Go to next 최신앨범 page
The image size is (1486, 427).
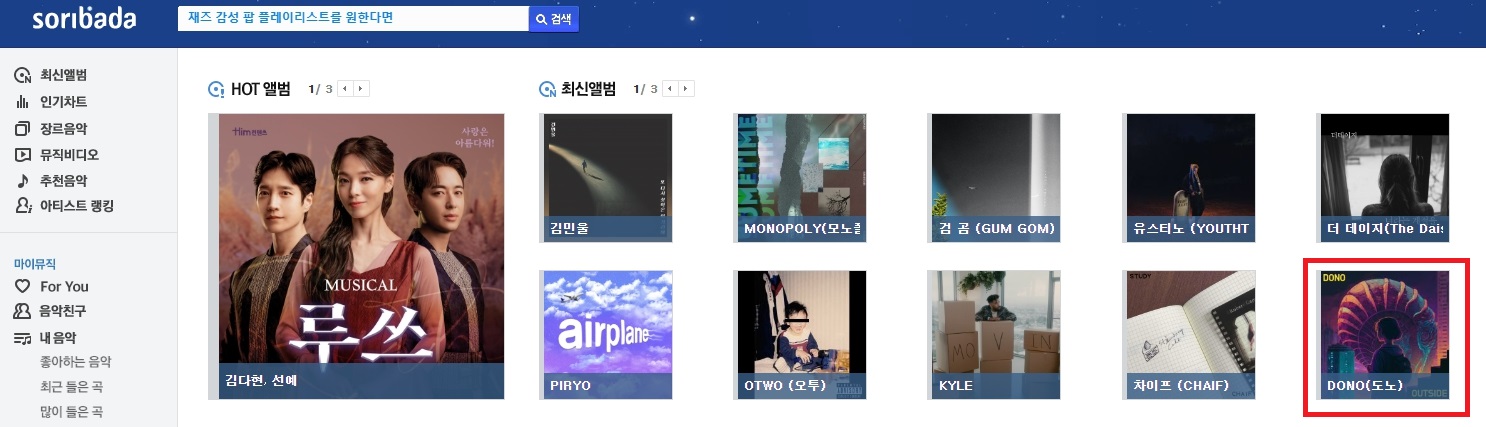[x=686, y=89]
